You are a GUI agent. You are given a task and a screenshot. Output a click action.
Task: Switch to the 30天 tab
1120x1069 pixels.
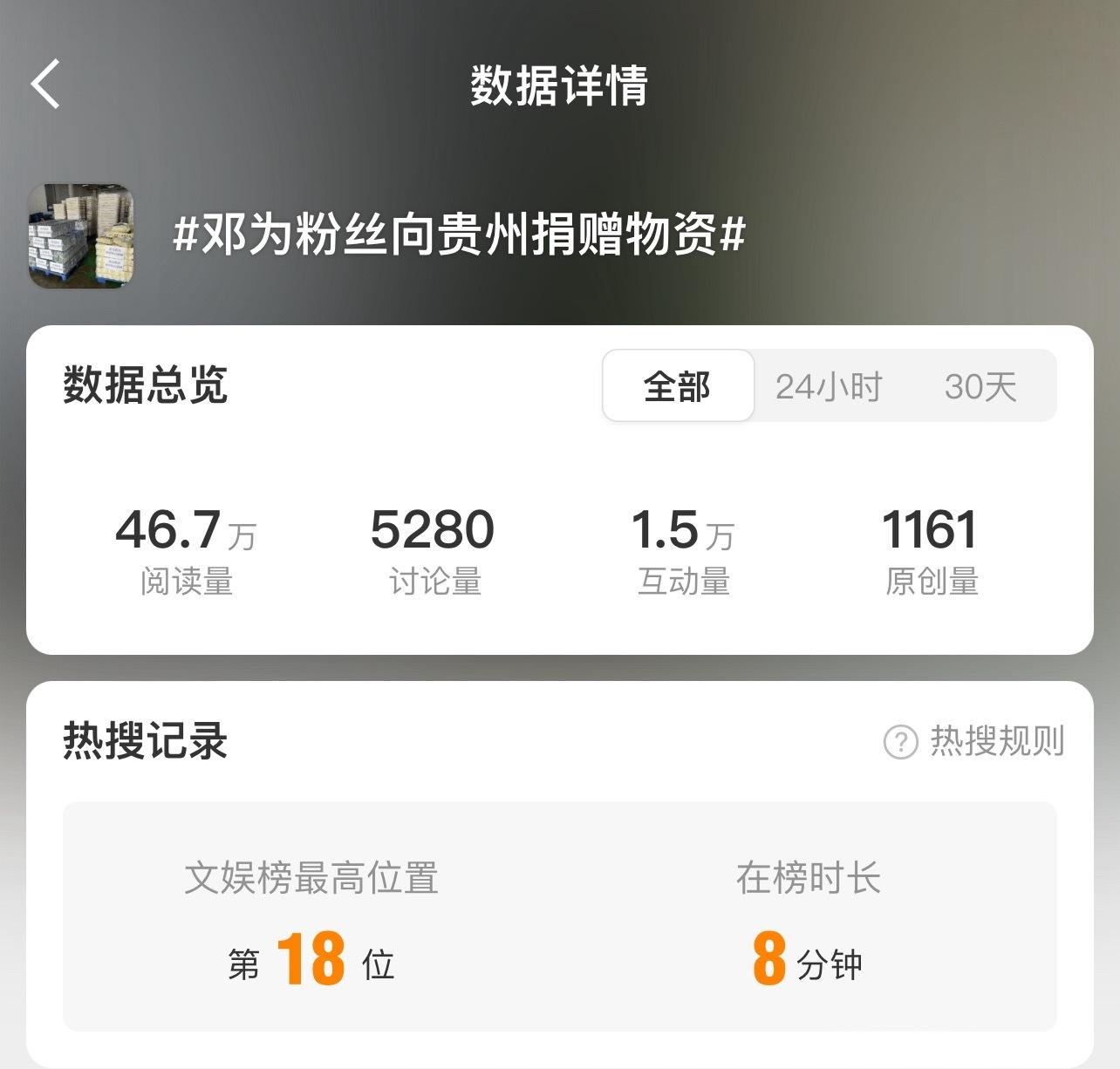coord(980,386)
